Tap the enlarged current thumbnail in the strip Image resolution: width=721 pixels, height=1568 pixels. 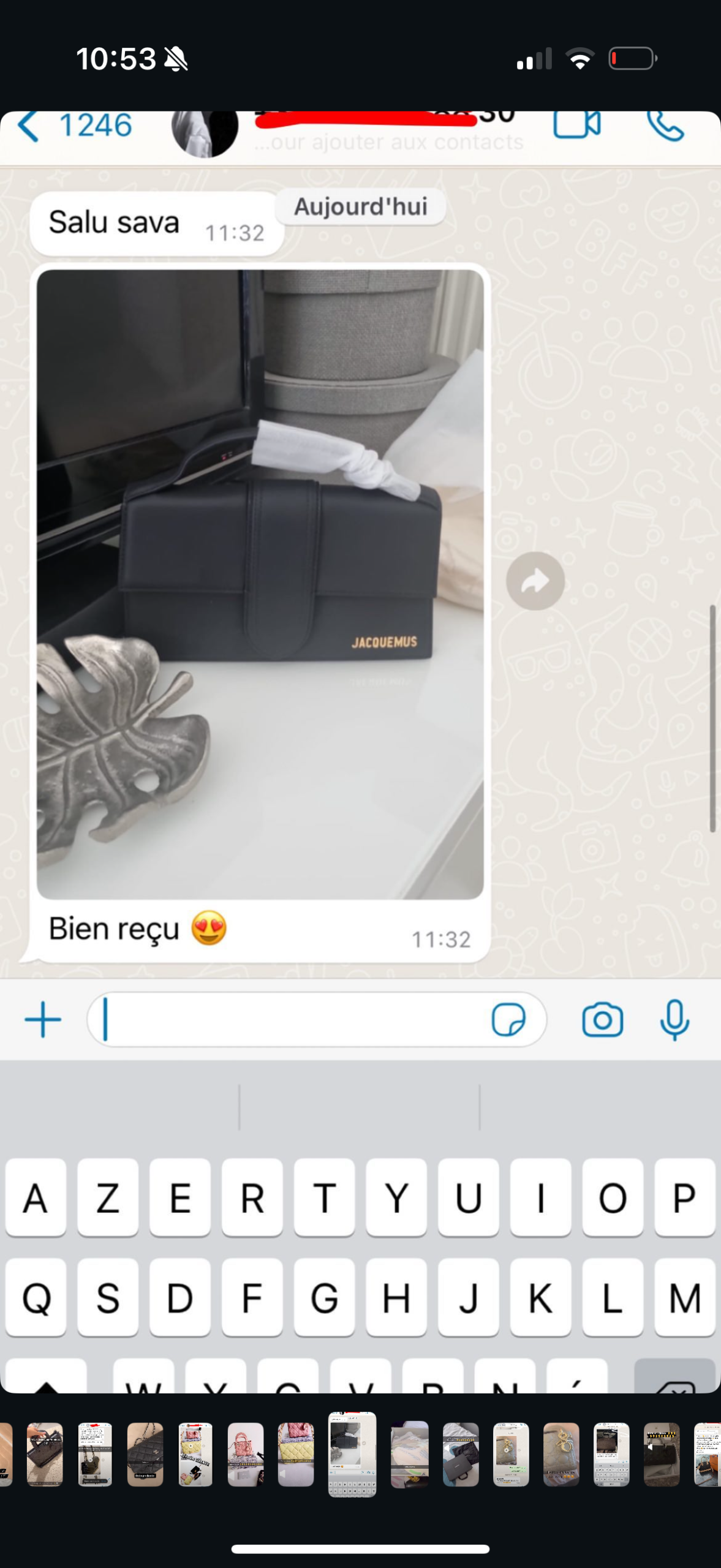point(352,1454)
